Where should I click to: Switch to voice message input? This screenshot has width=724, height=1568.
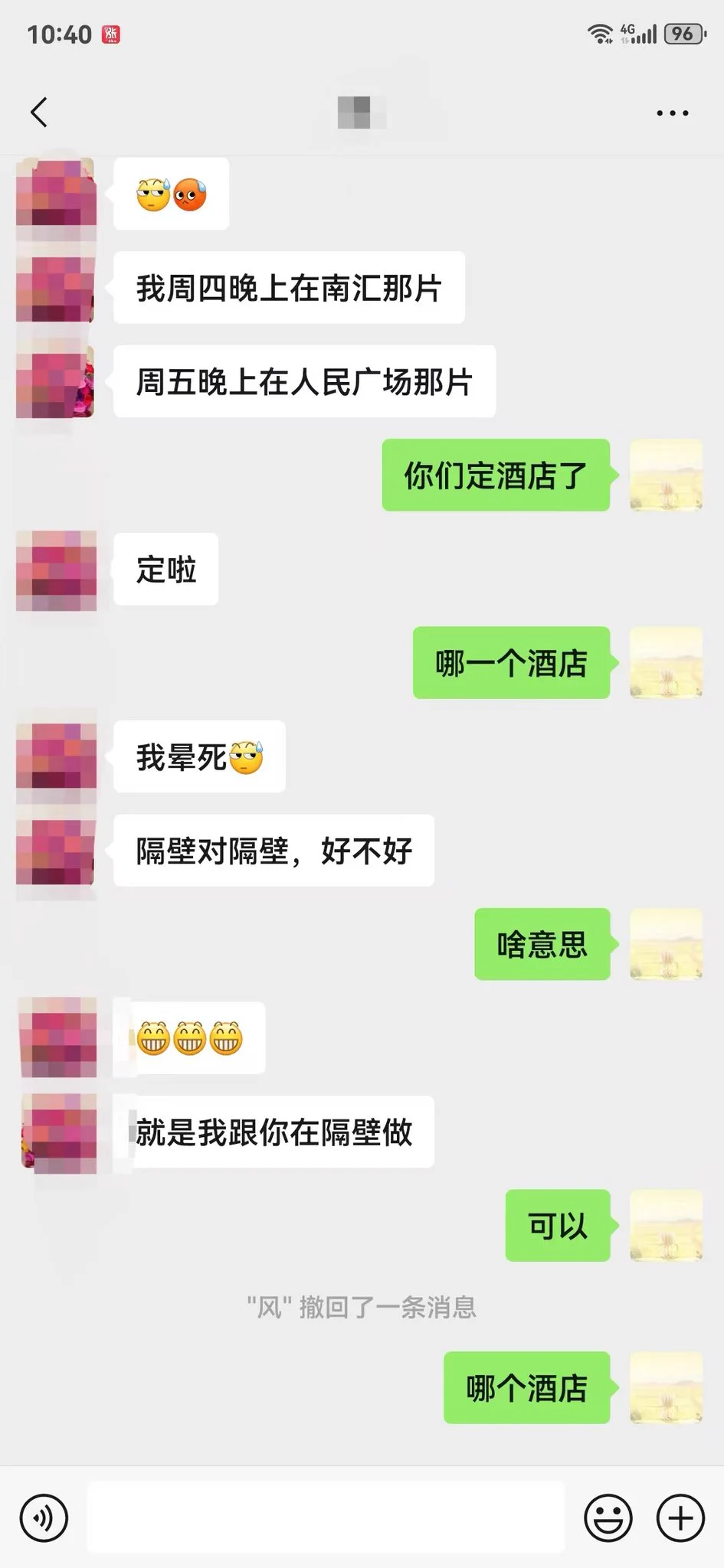point(44,1517)
